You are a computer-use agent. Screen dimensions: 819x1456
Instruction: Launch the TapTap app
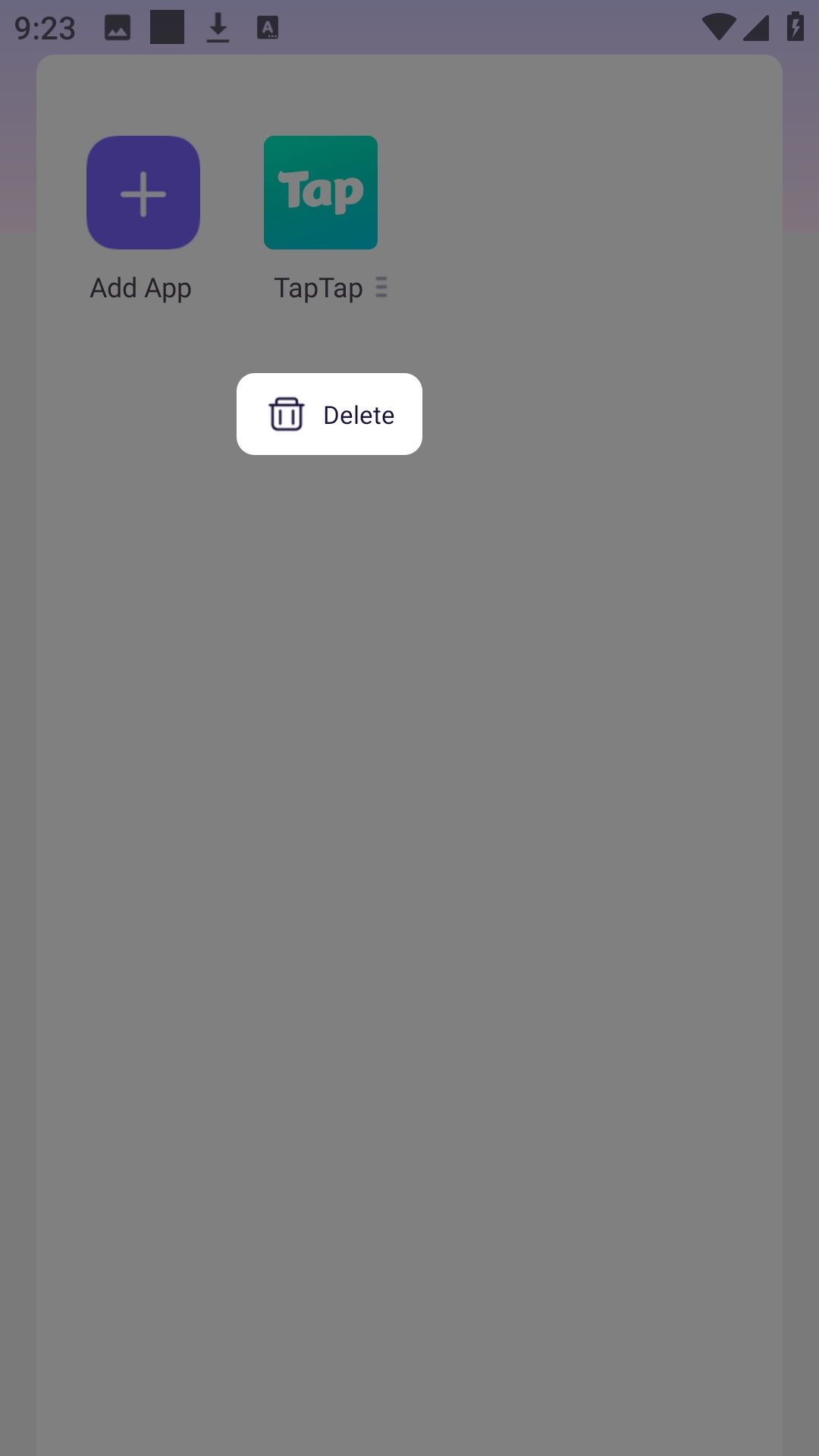click(x=320, y=193)
